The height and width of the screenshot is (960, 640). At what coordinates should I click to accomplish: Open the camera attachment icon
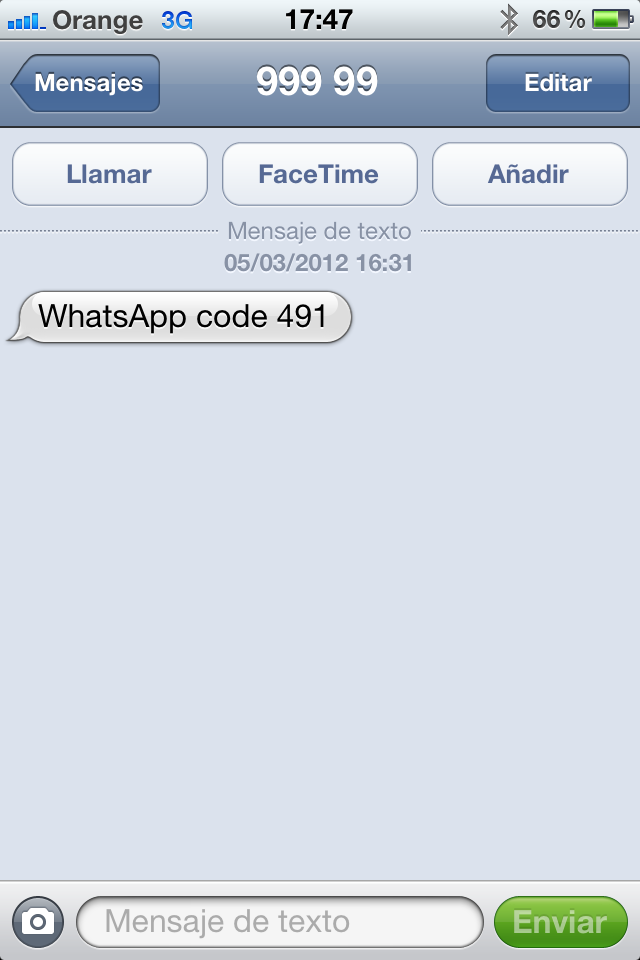pyautogui.click(x=38, y=921)
